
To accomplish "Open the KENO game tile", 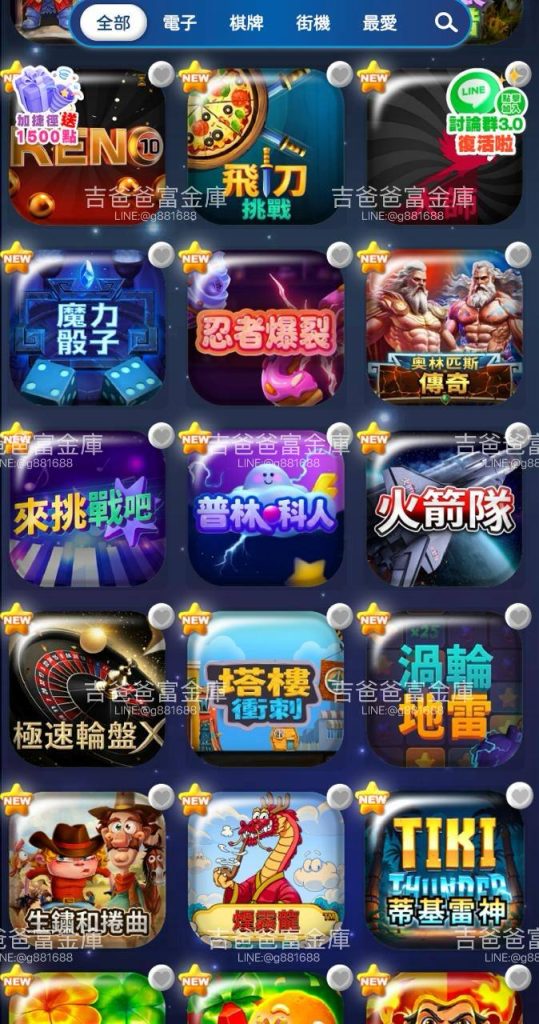I will (88, 146).
